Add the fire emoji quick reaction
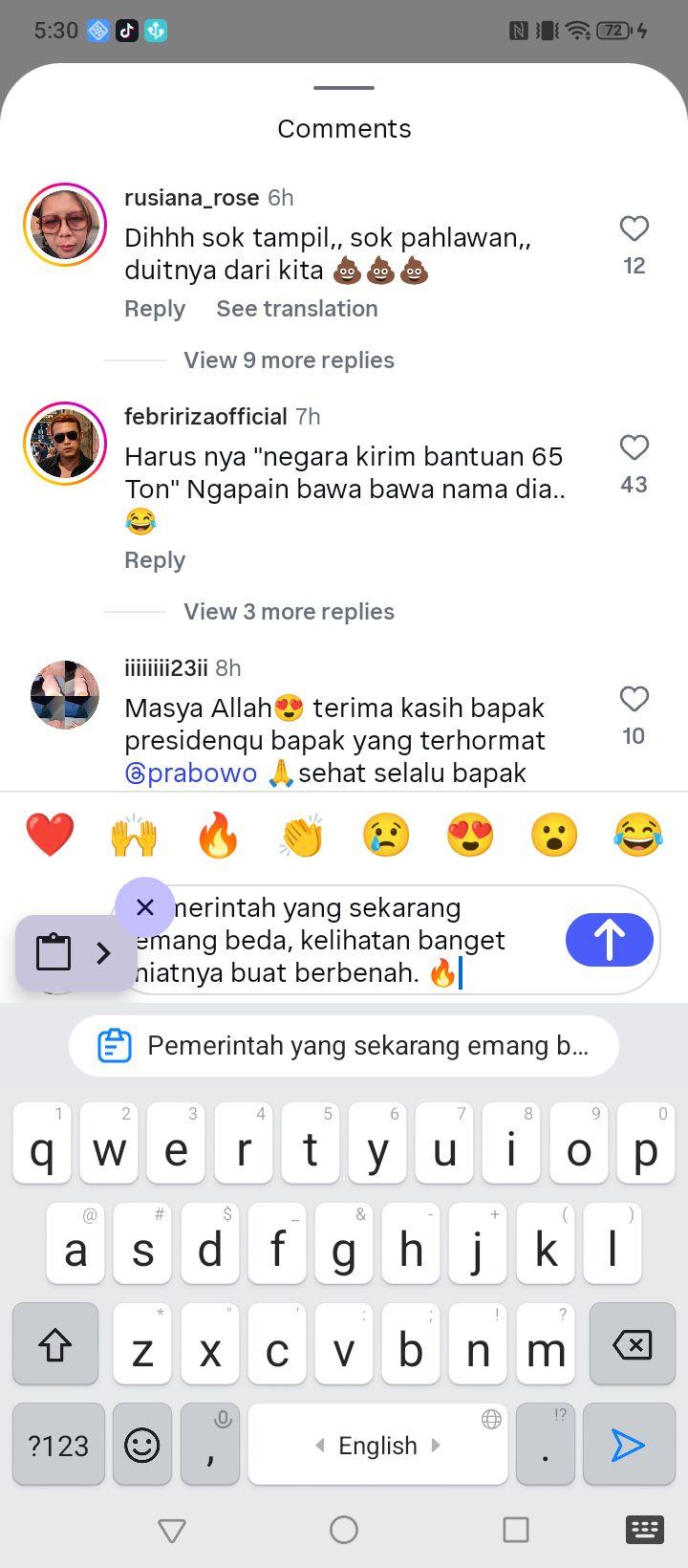This screenshot has height=1568, width=688. click(x=218, y=835)
